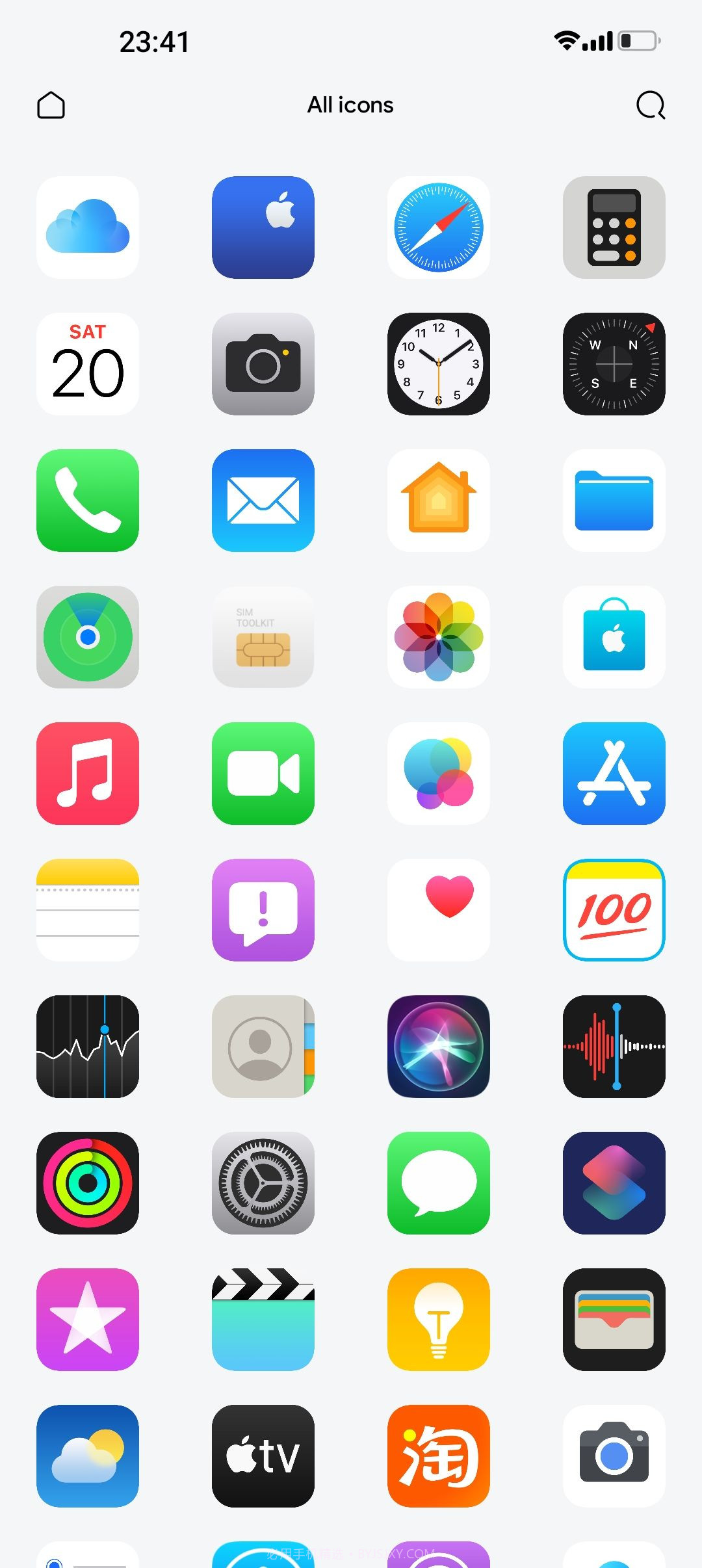Launch the Camera icon
Image resolution: width=702 pixels, height=1568 pixels.
coord(263,365)
